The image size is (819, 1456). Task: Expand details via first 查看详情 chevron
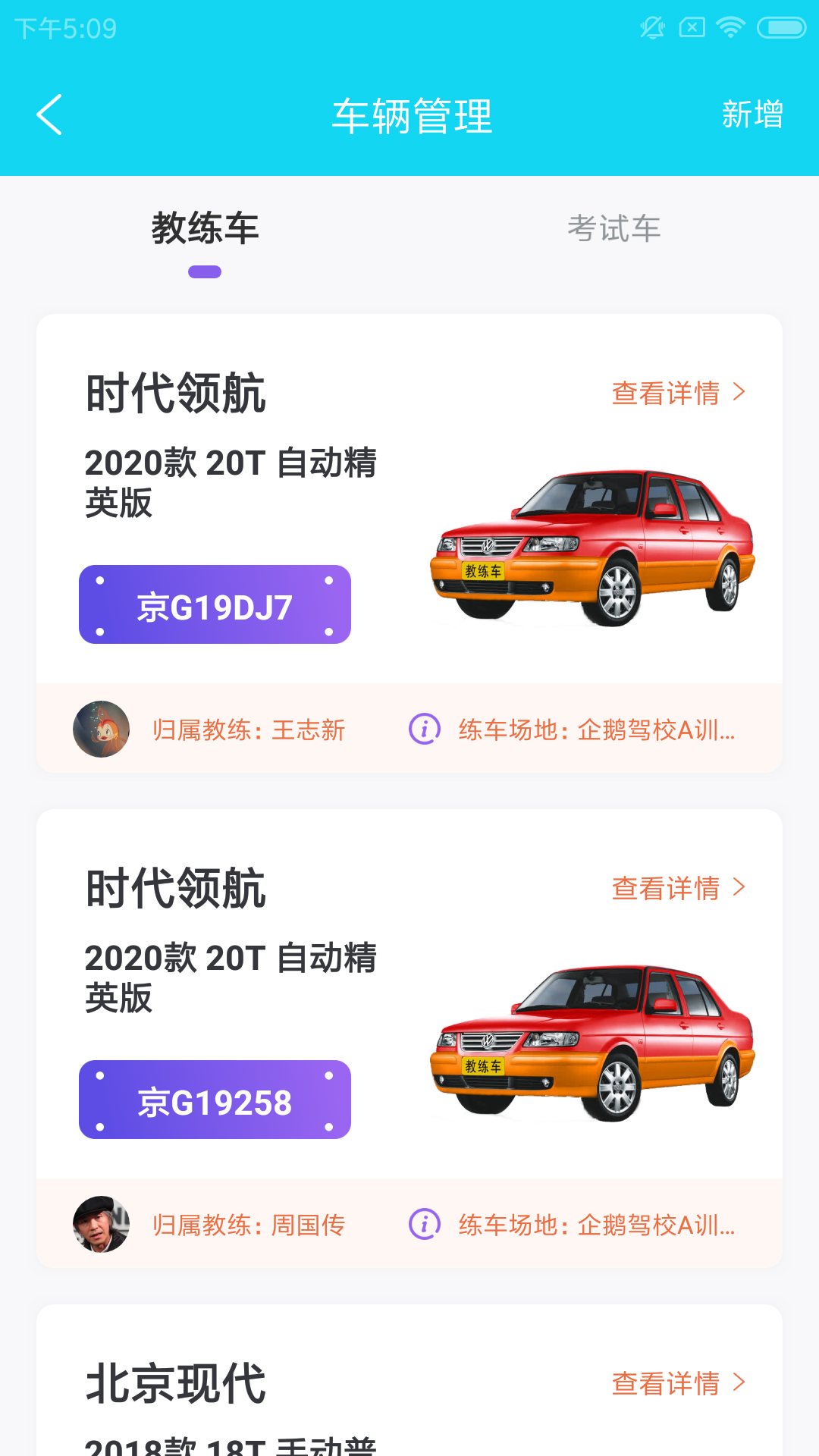739,393
